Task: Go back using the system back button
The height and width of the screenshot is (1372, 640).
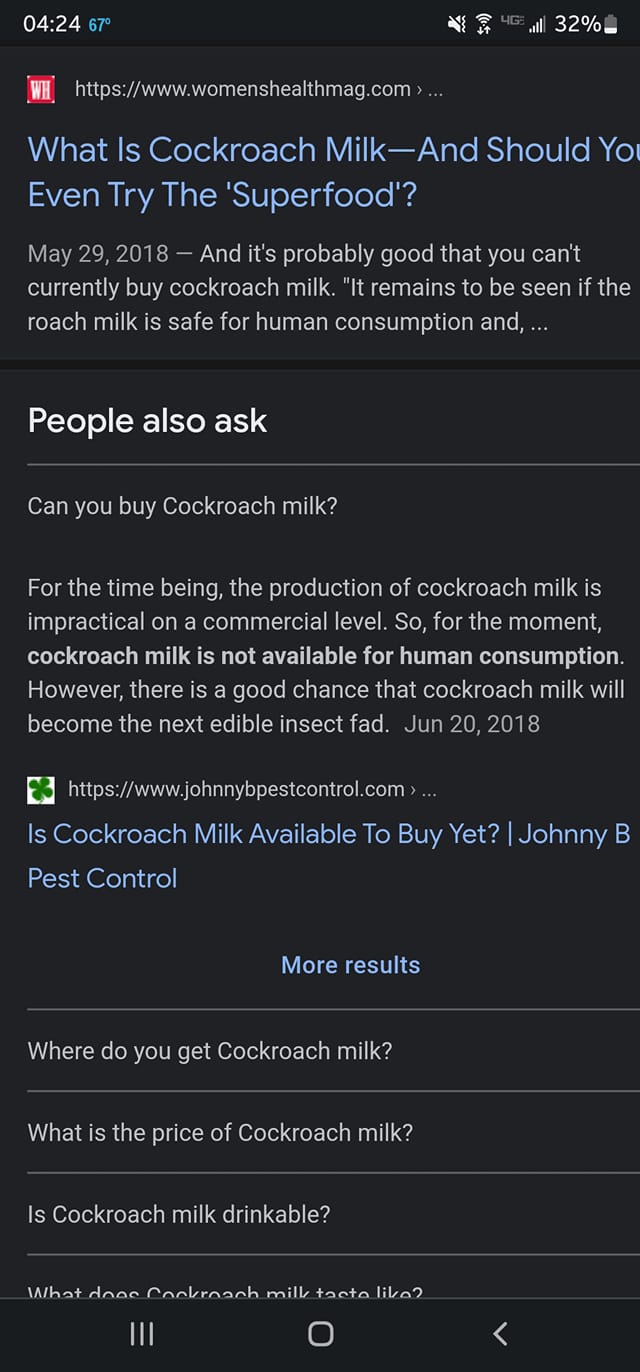Action: [x=501, y=1333]
